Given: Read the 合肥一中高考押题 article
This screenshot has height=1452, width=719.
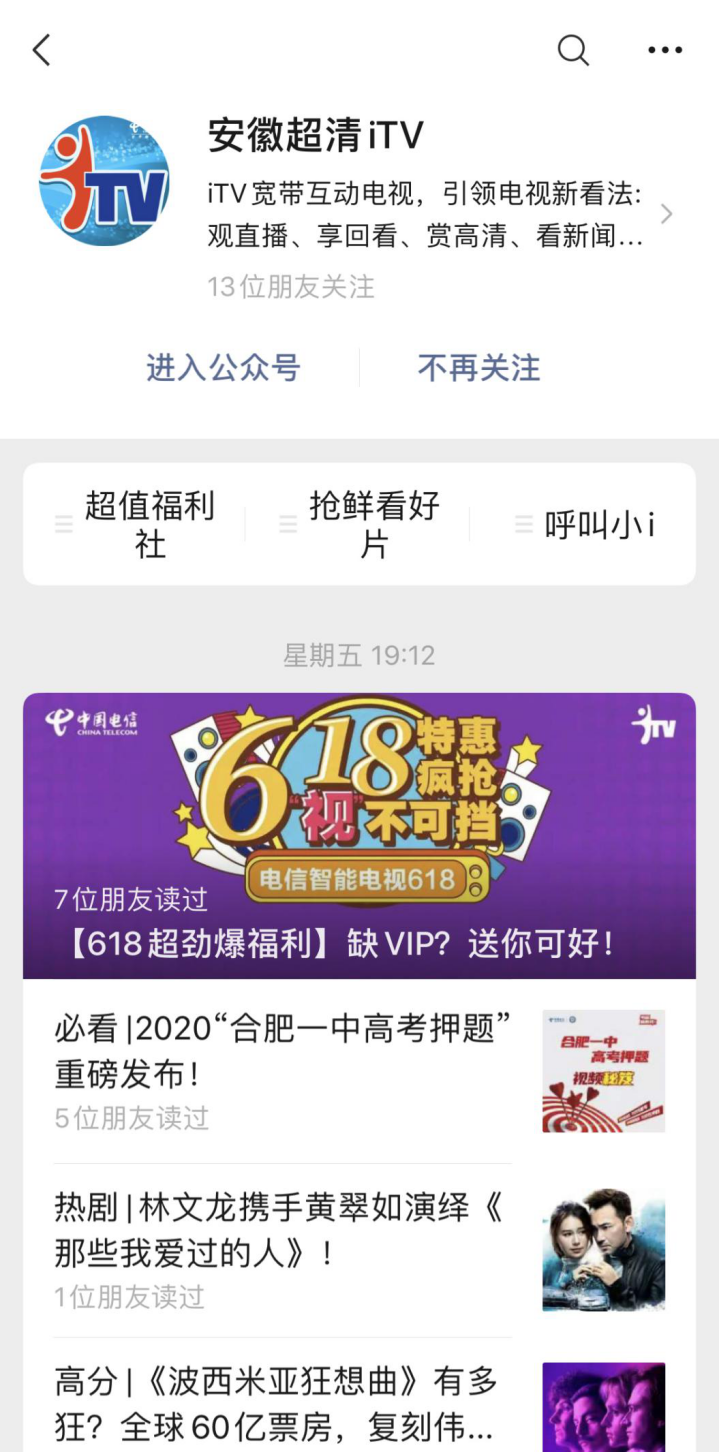Looking at the screenshot, I should tap(359, 1072).
